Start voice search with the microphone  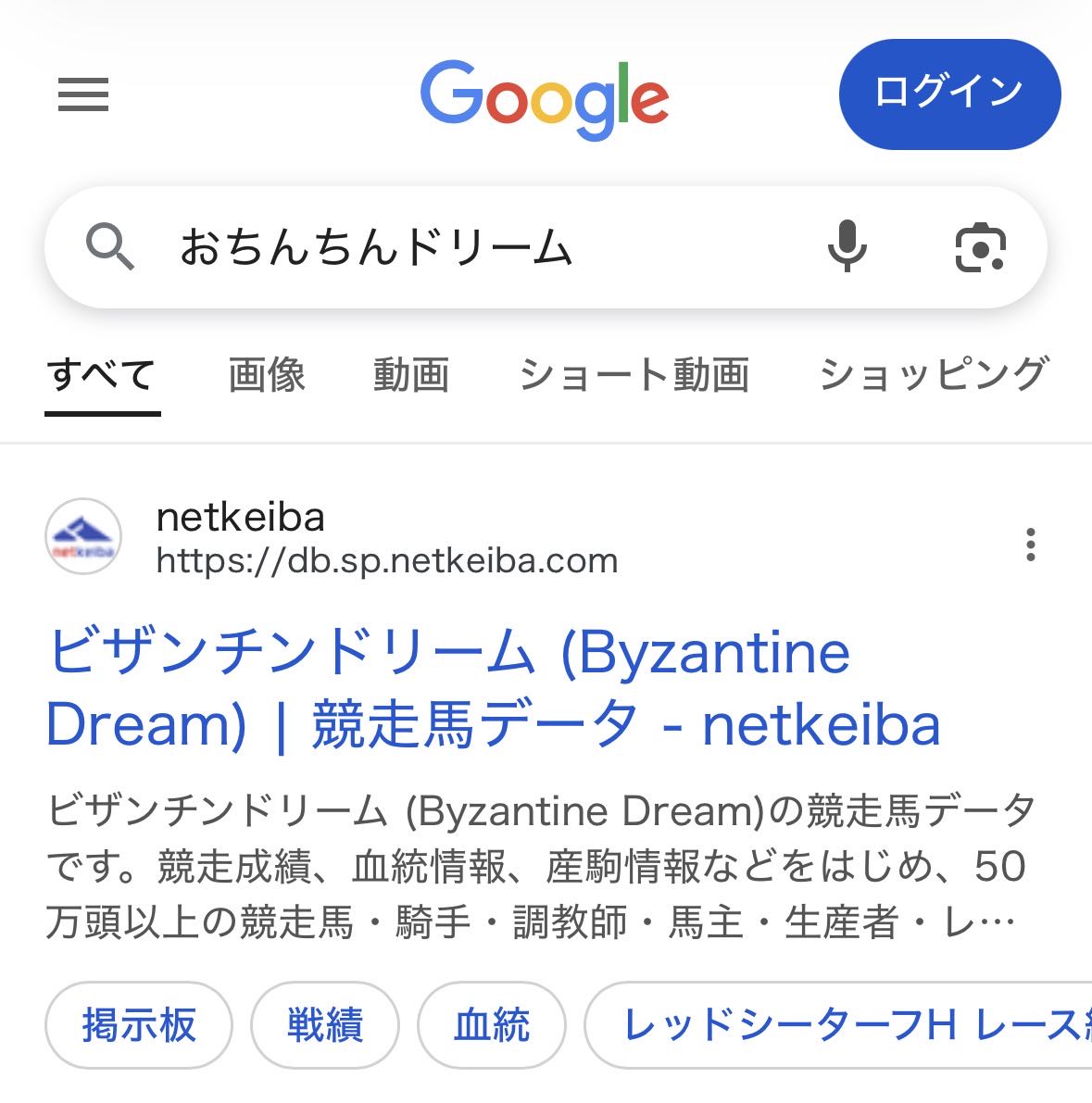[847, 247]
